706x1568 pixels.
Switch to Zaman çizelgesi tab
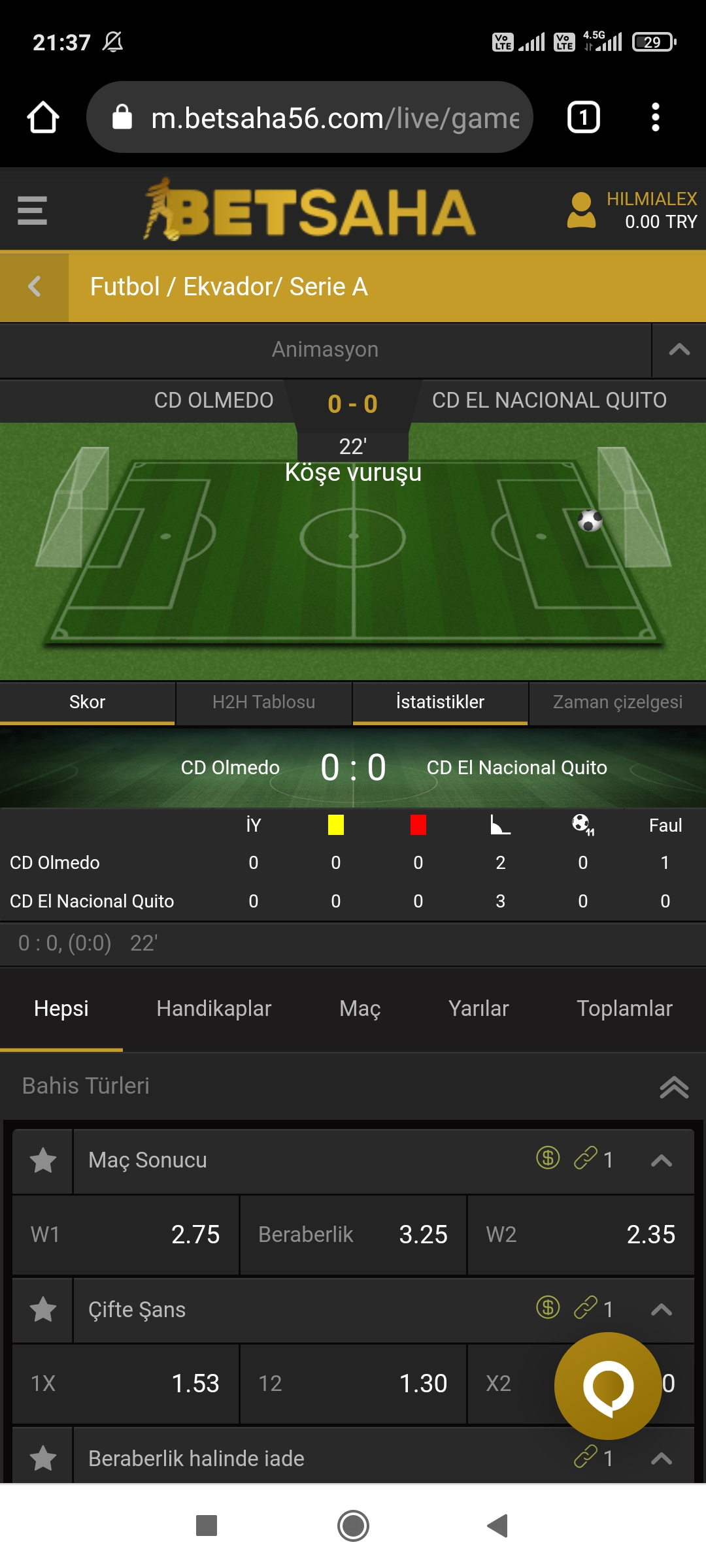[617, 702]
